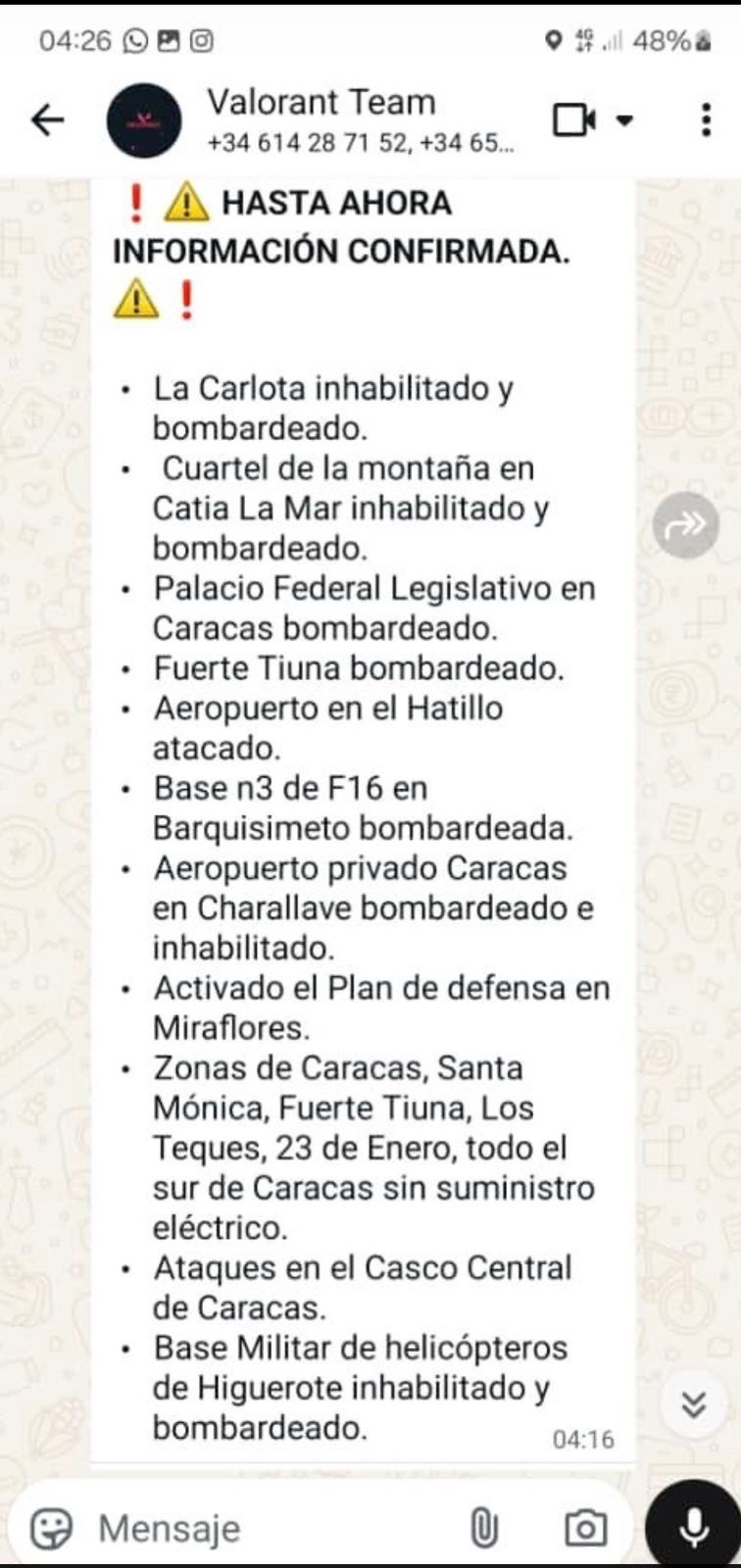Open the overflow menu
The image size is (741, 1568).
(x=706, y=120)
